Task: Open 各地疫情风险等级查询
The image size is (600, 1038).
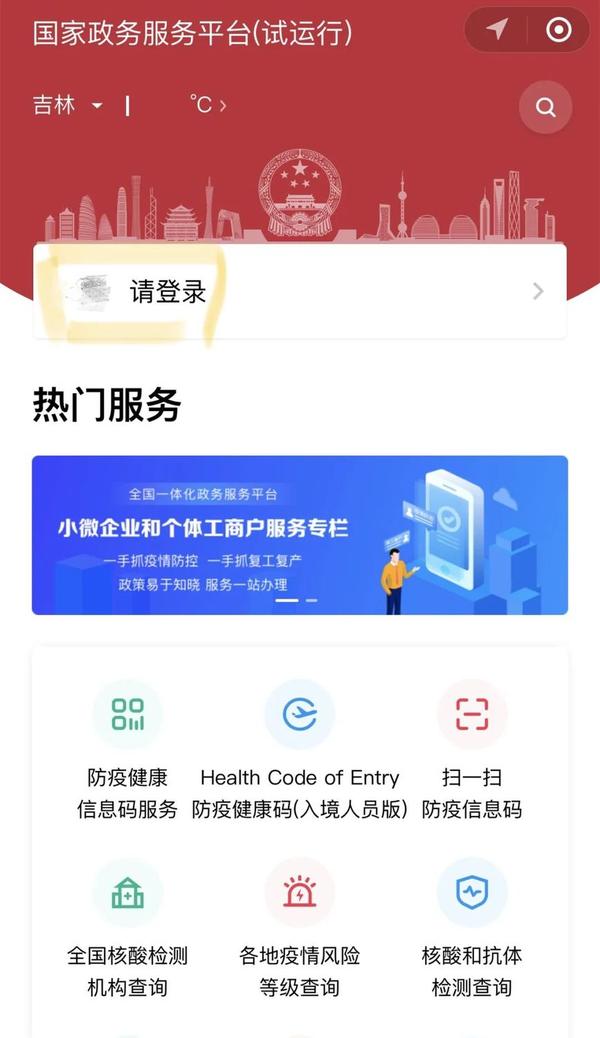Action: tap(299, 926)
